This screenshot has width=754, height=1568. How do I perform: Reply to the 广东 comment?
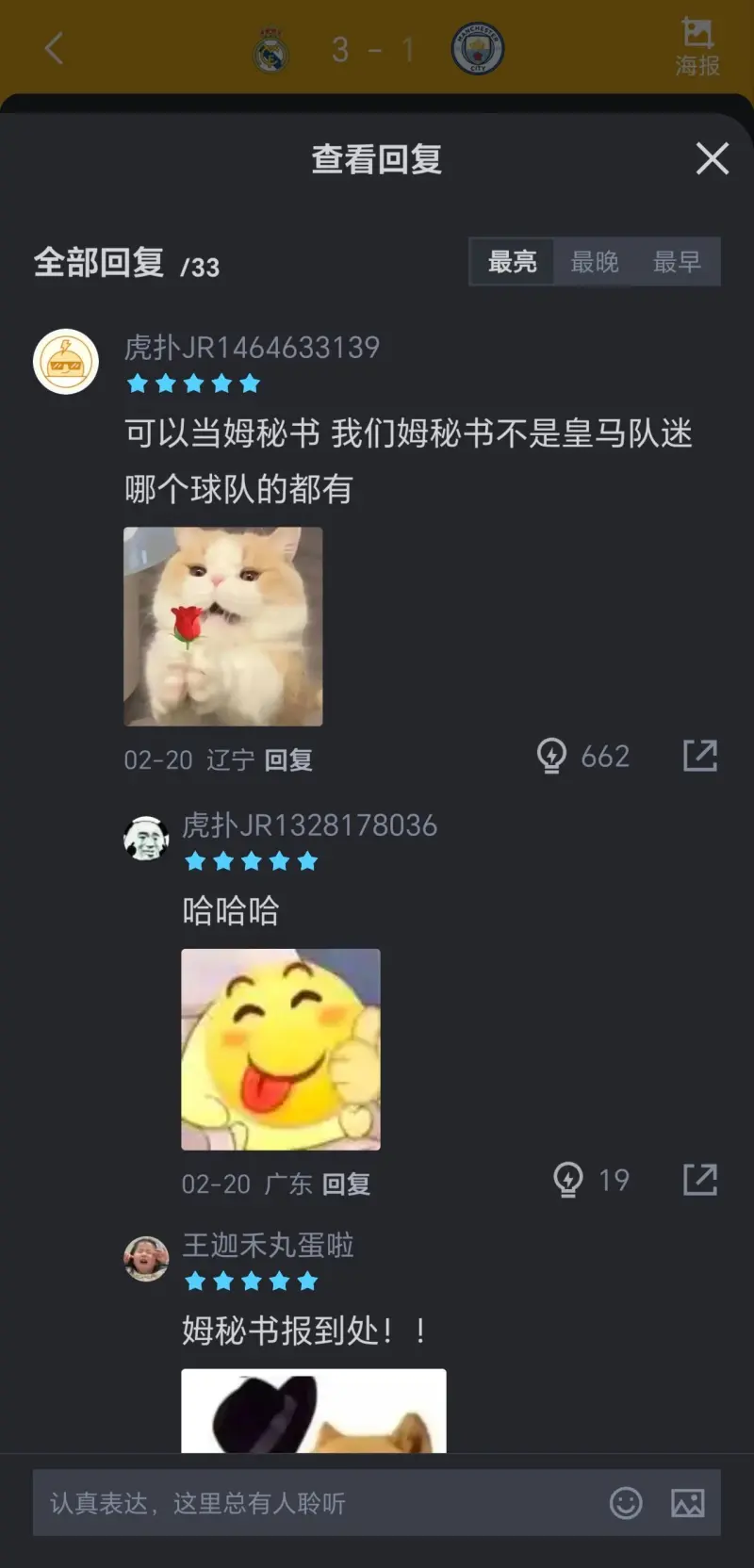346,1184
